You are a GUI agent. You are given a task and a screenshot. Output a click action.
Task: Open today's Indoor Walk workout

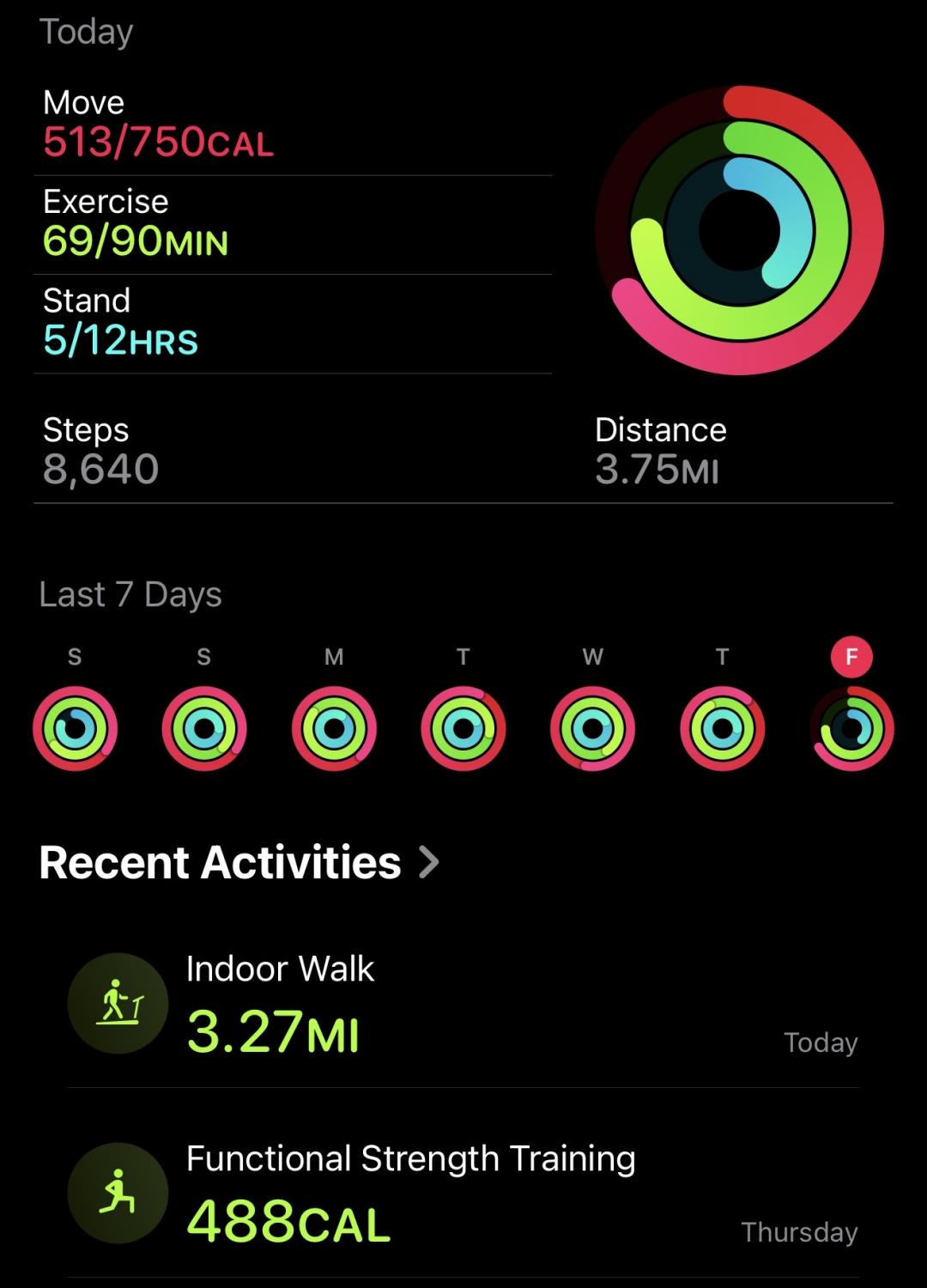[463, 1005]
